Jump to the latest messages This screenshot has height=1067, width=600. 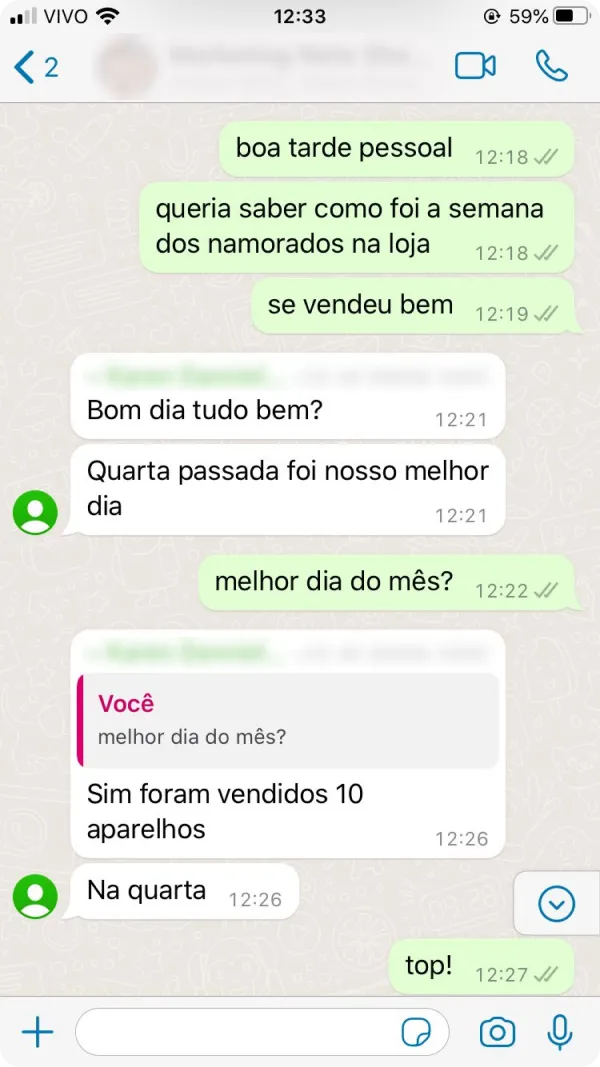(556, 904)
